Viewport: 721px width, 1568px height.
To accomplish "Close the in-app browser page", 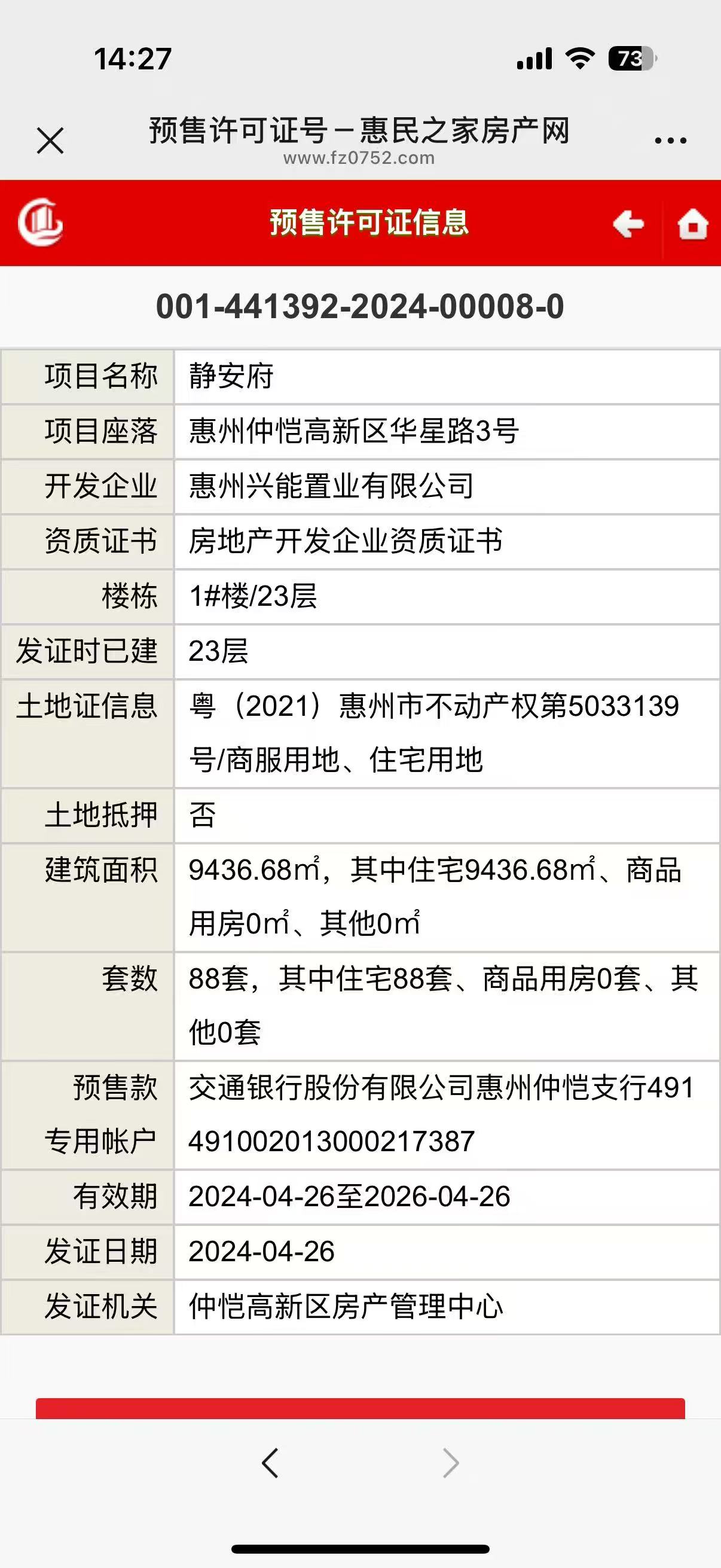I will click(x=50, y=141).
